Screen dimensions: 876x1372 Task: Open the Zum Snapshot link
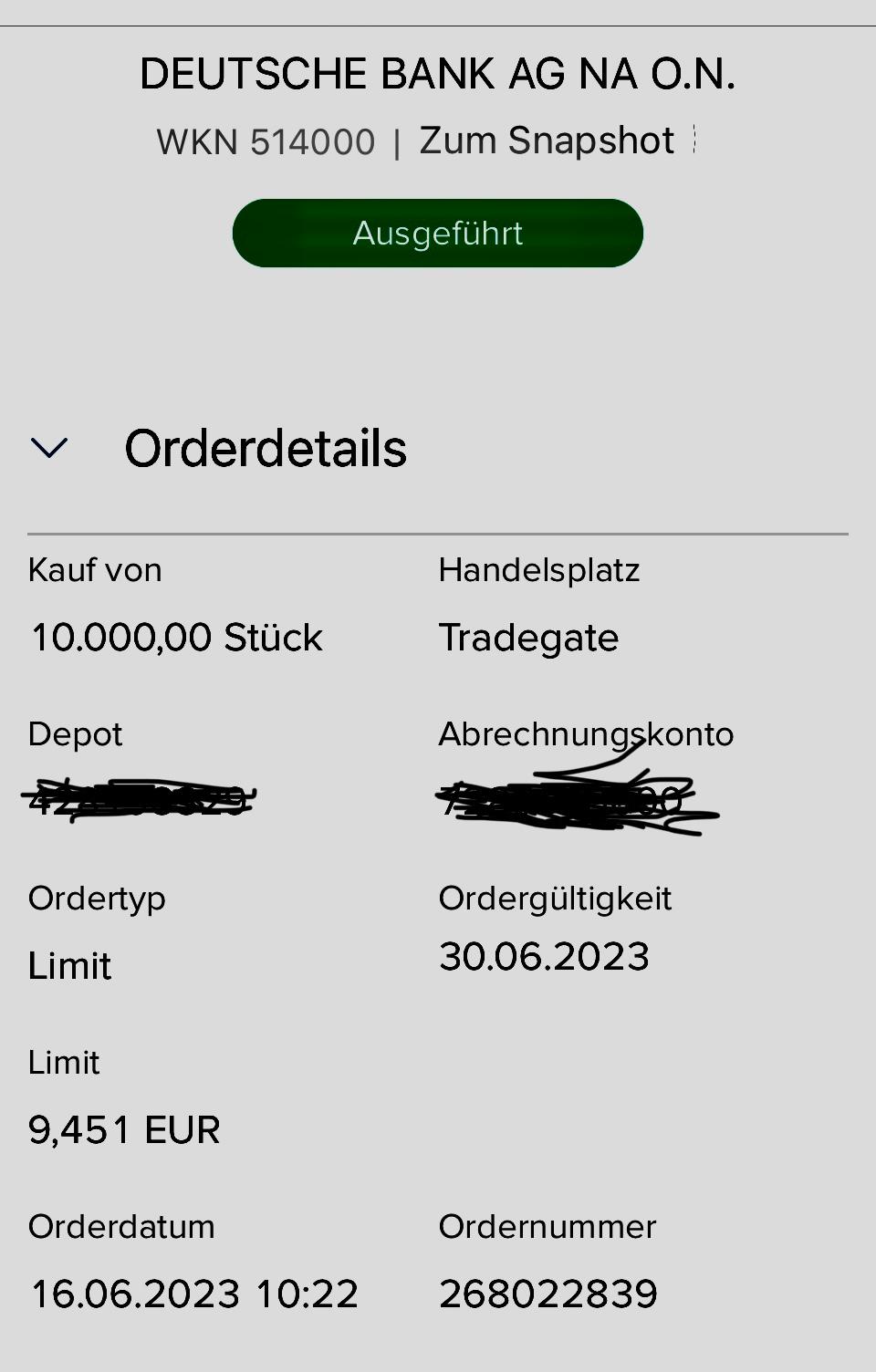[547, 141]
